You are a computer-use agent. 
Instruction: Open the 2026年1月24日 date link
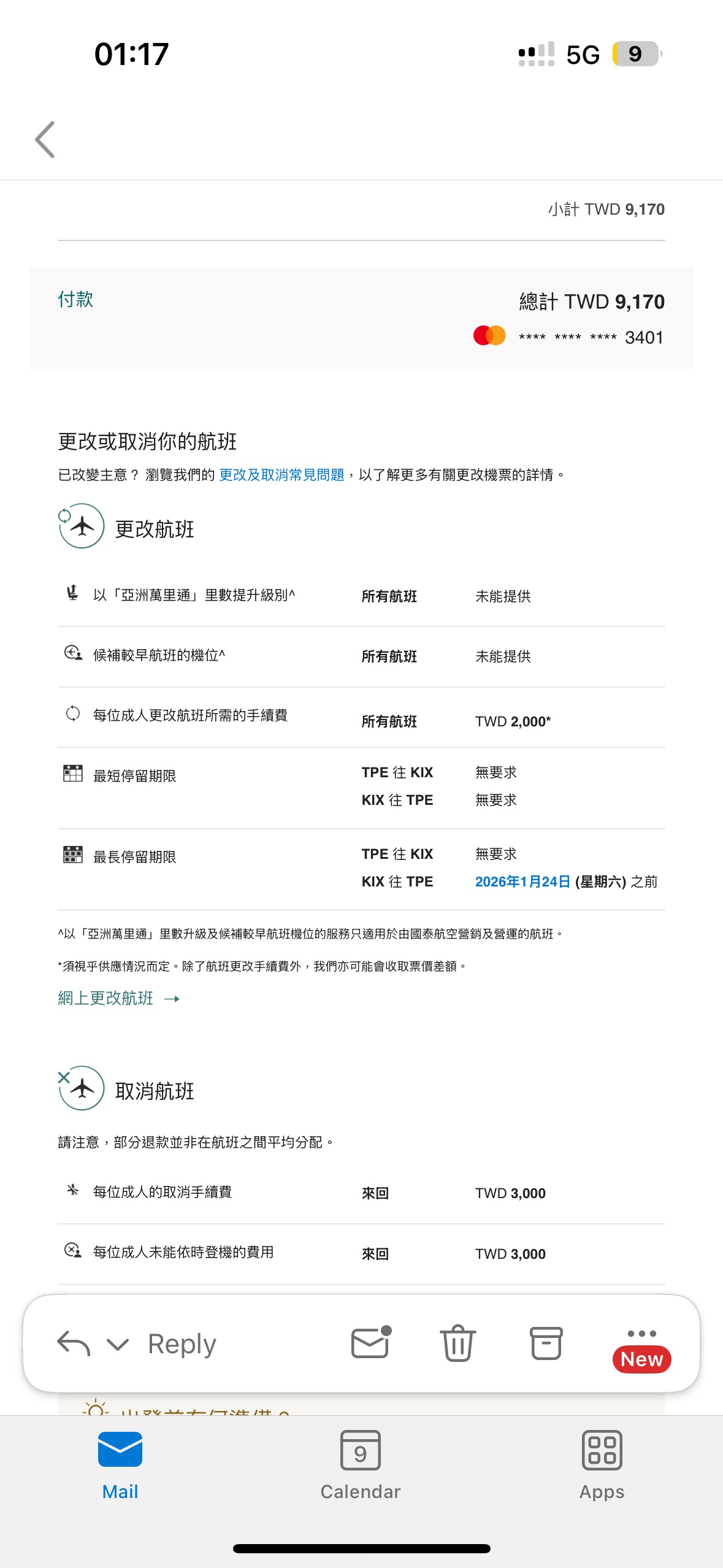pyautogui.click(x=522, y=882)
